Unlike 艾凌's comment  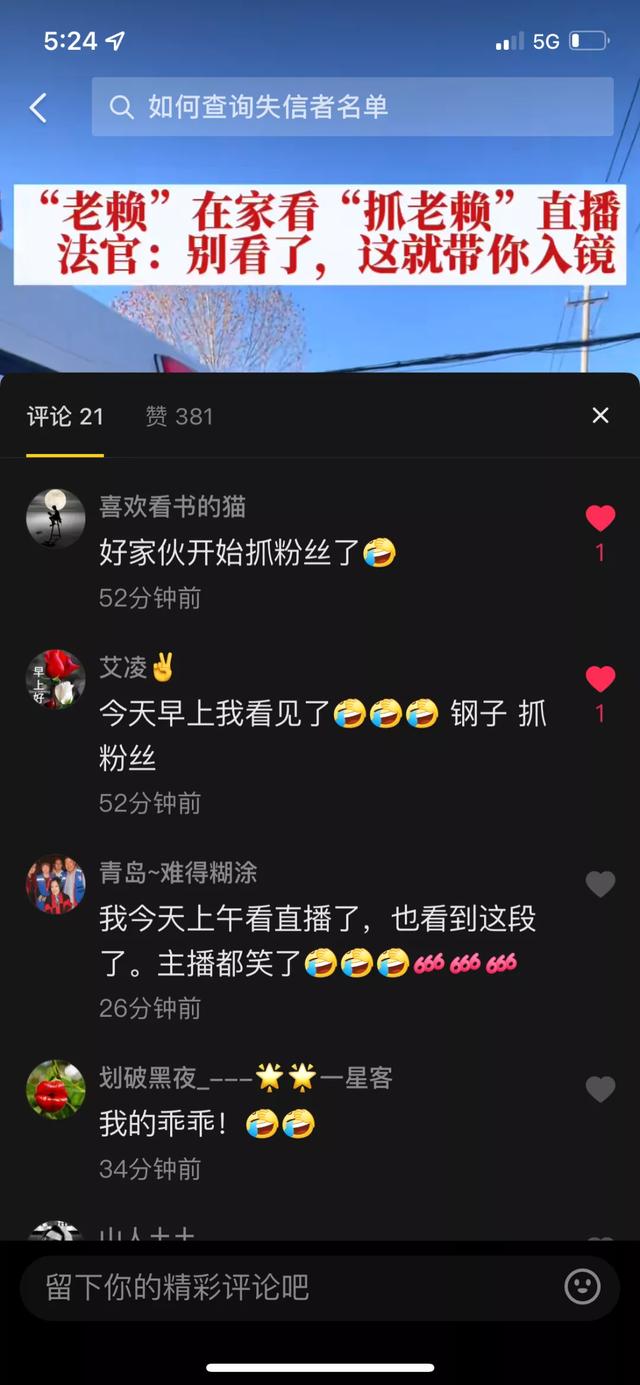coord(600,680)
